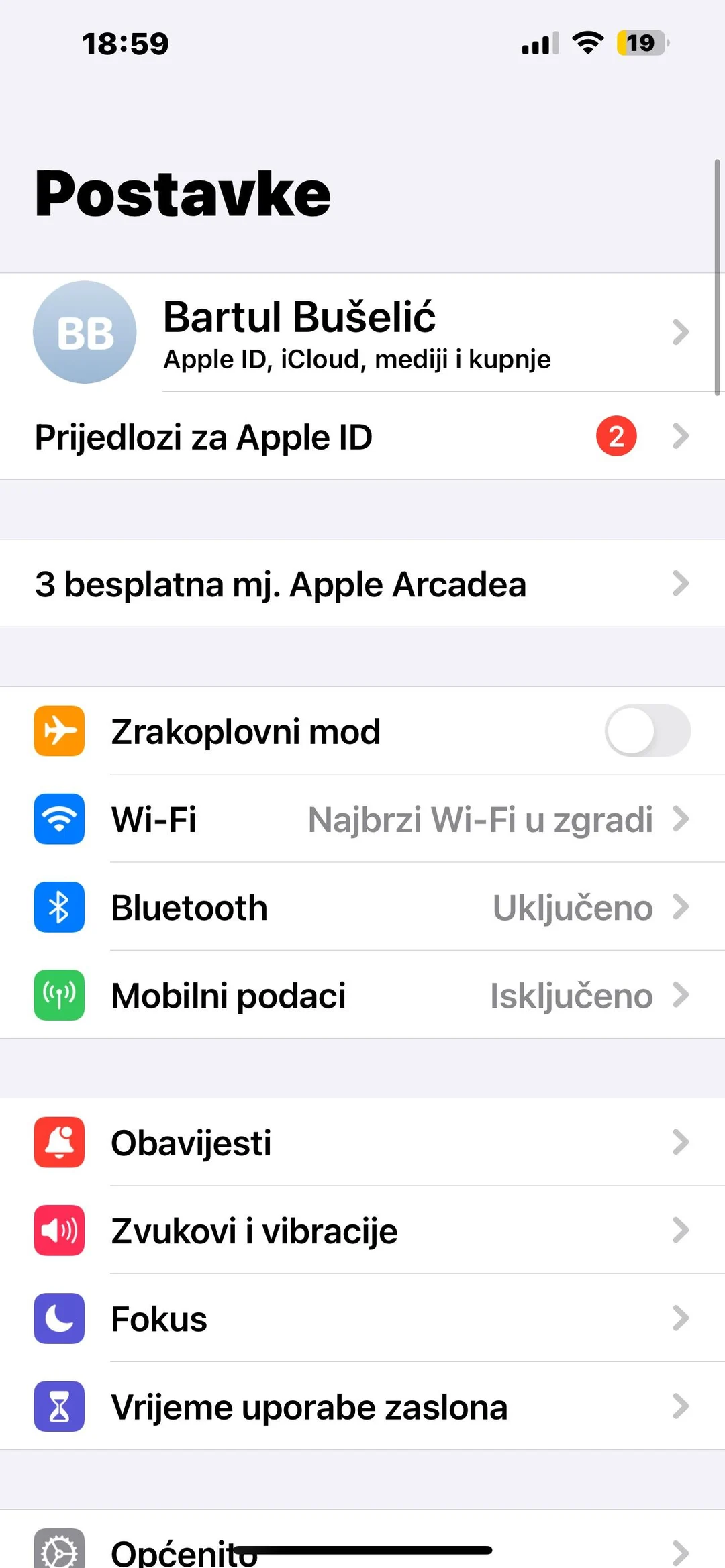Tap the green Mobilni podaci antenna icon
Screen dimensions: 725x1568
click(58, 996)
